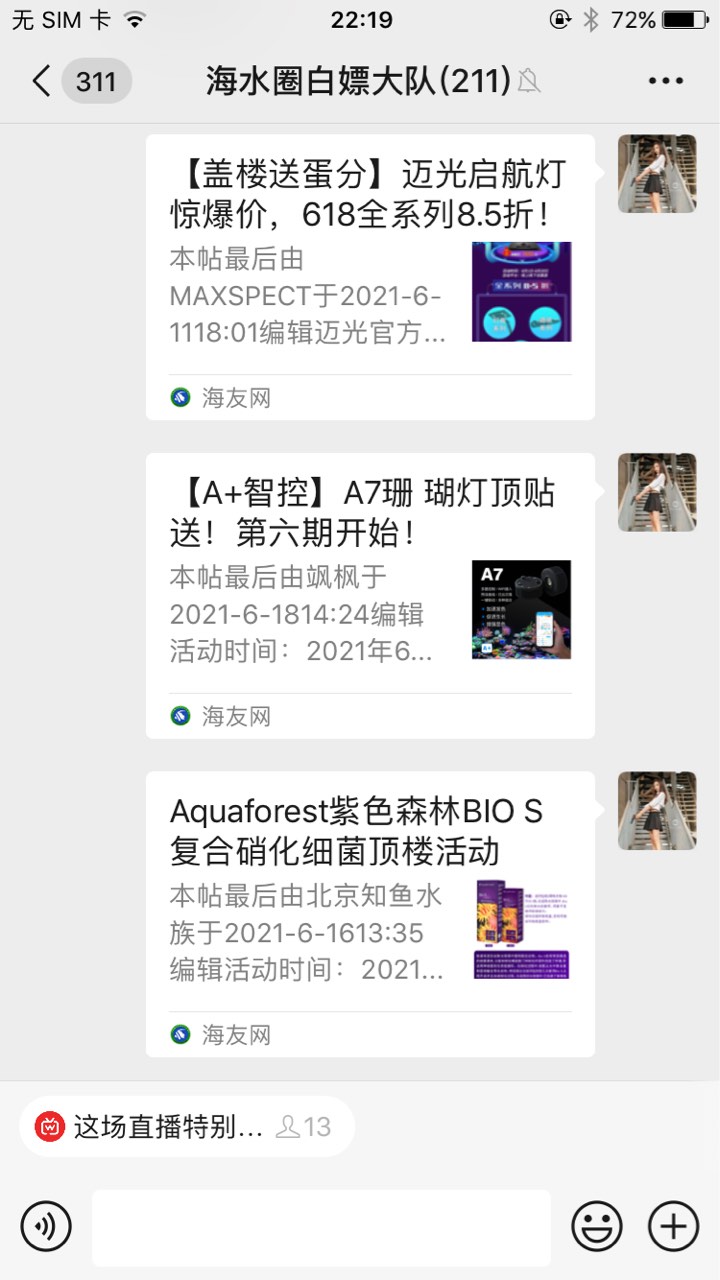Image resolution: width=720 pixels, height=1280 pixels.
Task: View the sender avatar beside the Aquaforest post
Action: pyautogui.click(x=656, y=810)
